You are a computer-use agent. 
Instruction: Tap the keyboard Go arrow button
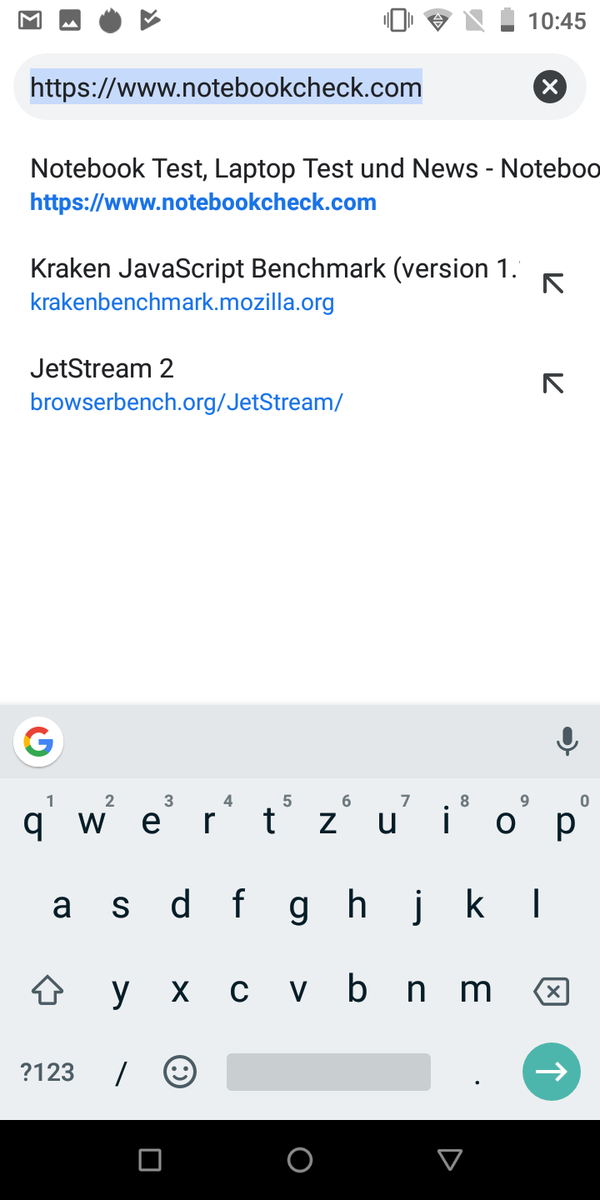point(551,1071)
